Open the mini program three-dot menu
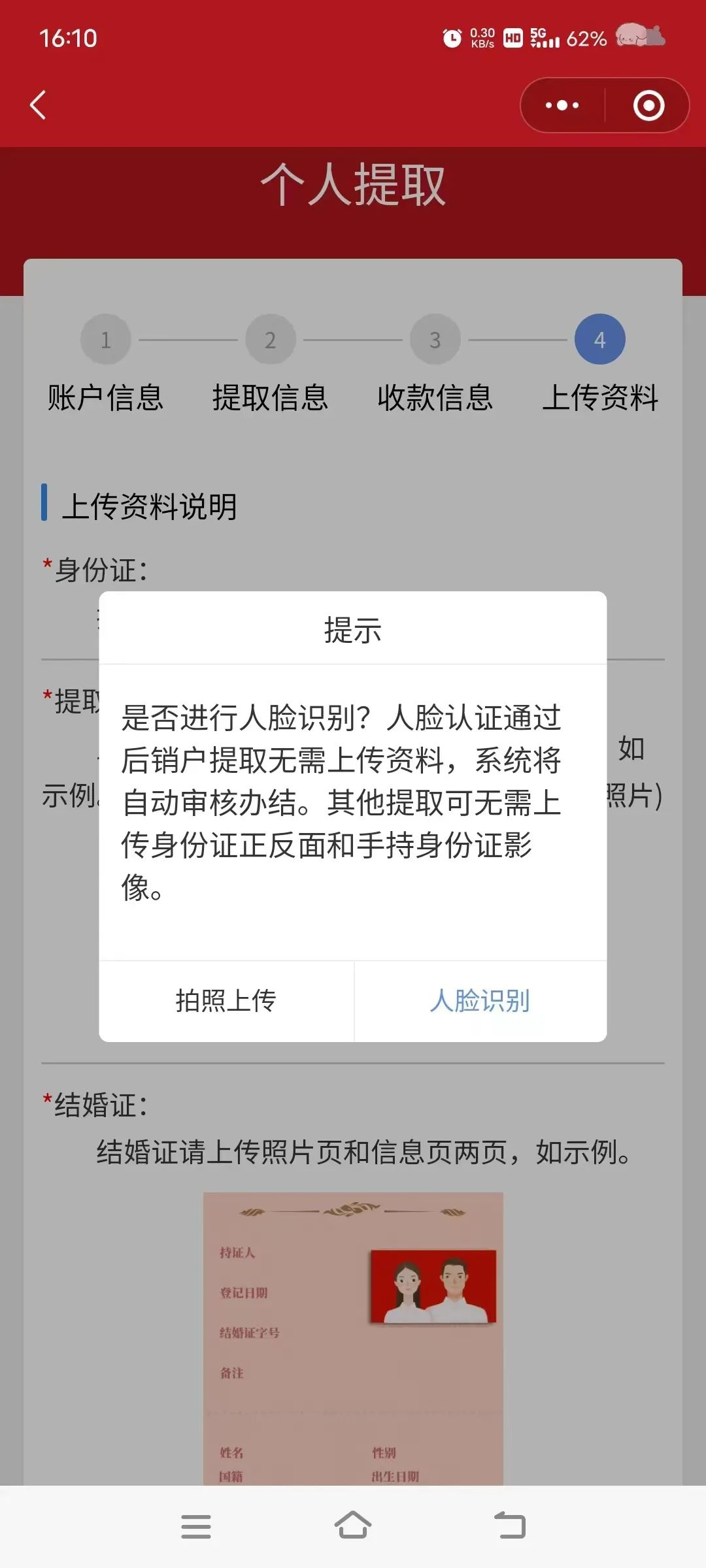This screenshot has height=1568, width=706. pos(562,105)
